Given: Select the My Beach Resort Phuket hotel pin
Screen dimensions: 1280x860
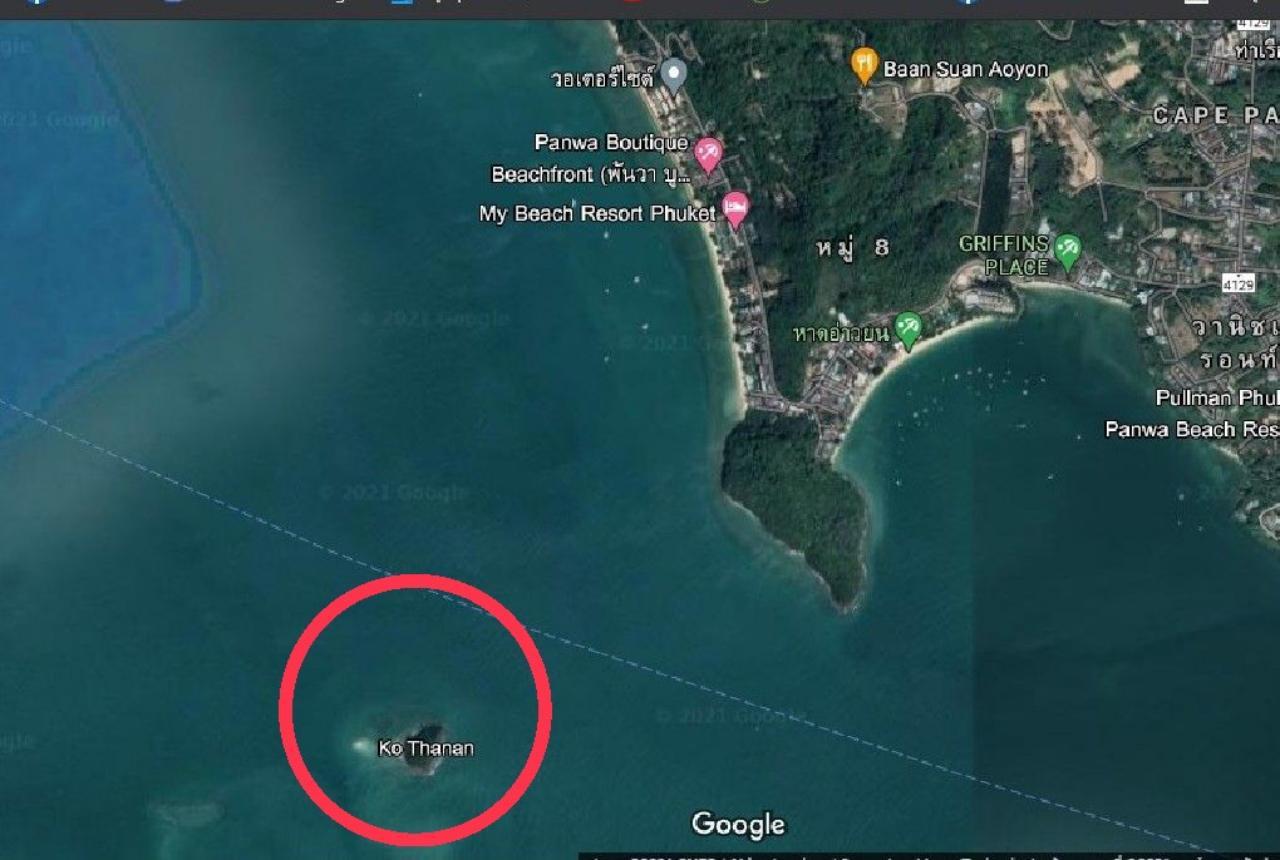Looking at the screenshot, I should [x=736, y=208].
